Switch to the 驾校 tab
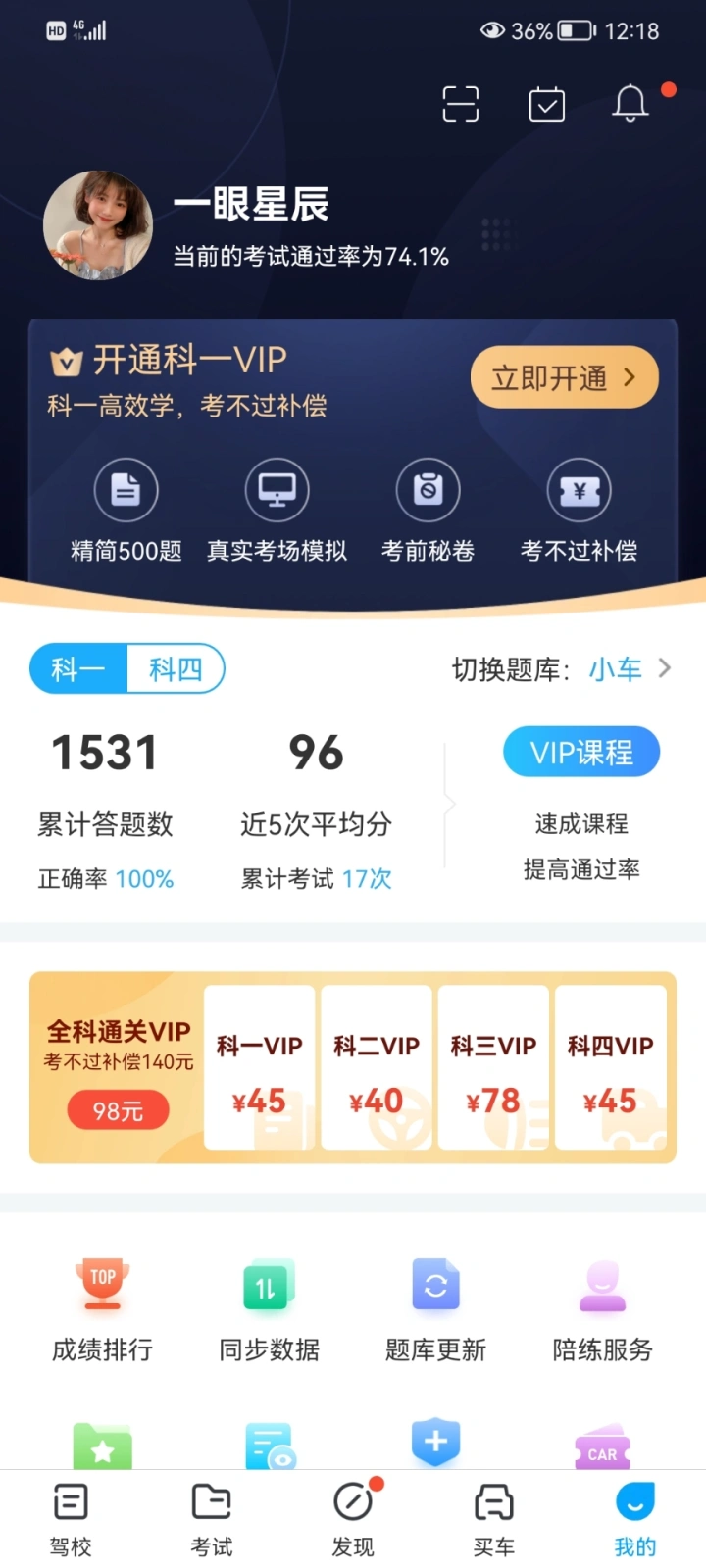The image size is (706, 1568). tap(71, 1519)
